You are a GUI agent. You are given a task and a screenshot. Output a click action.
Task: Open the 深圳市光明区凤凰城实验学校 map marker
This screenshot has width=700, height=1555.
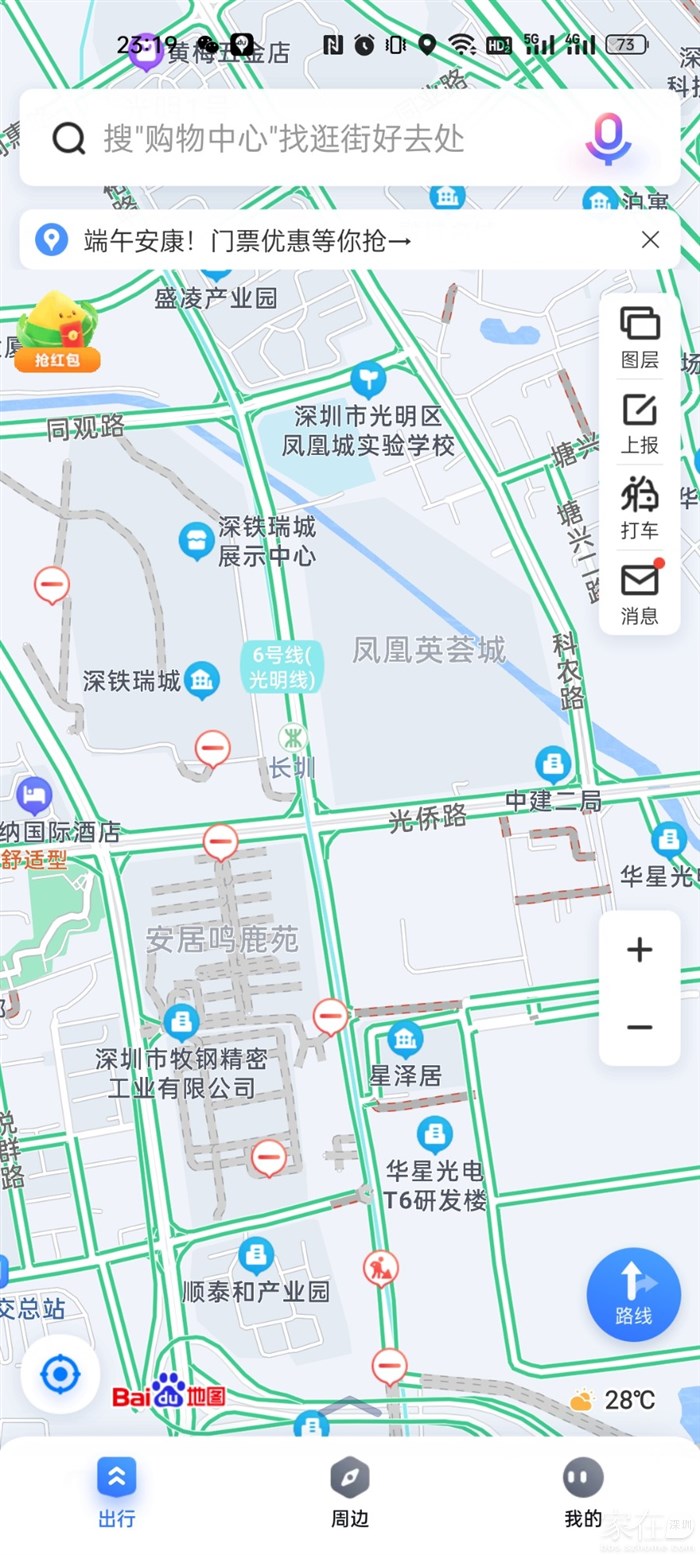(x=368, y=380)
